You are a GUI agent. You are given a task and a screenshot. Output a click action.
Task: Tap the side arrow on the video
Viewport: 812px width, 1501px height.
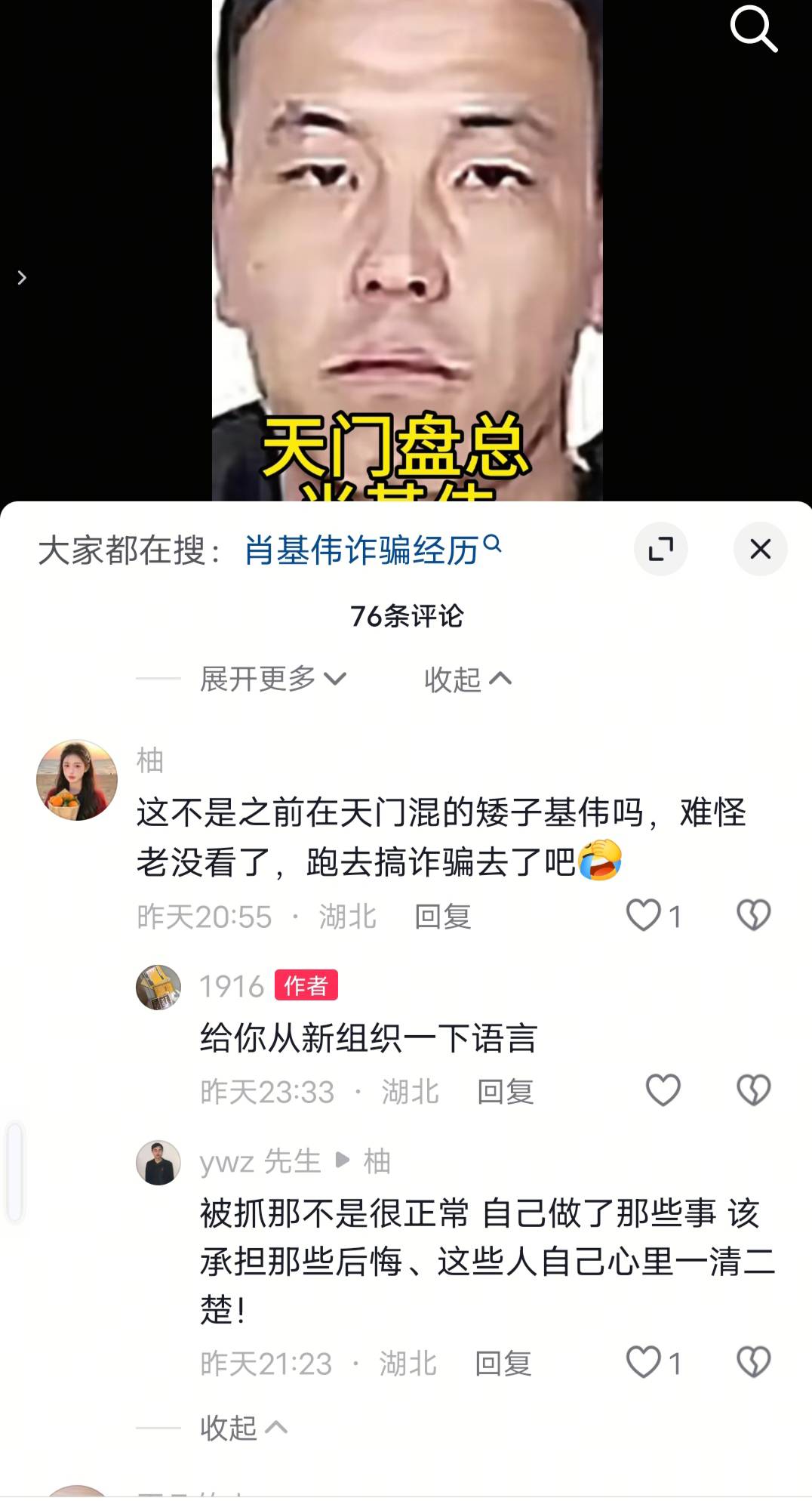click(22, 278)
